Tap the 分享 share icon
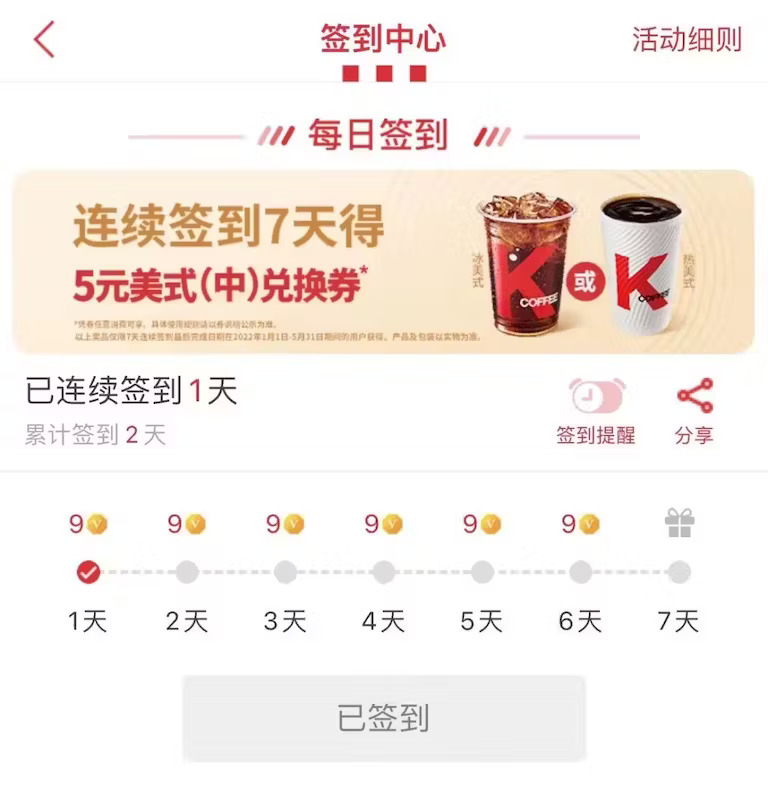The image size is (768, 794). 694,410
